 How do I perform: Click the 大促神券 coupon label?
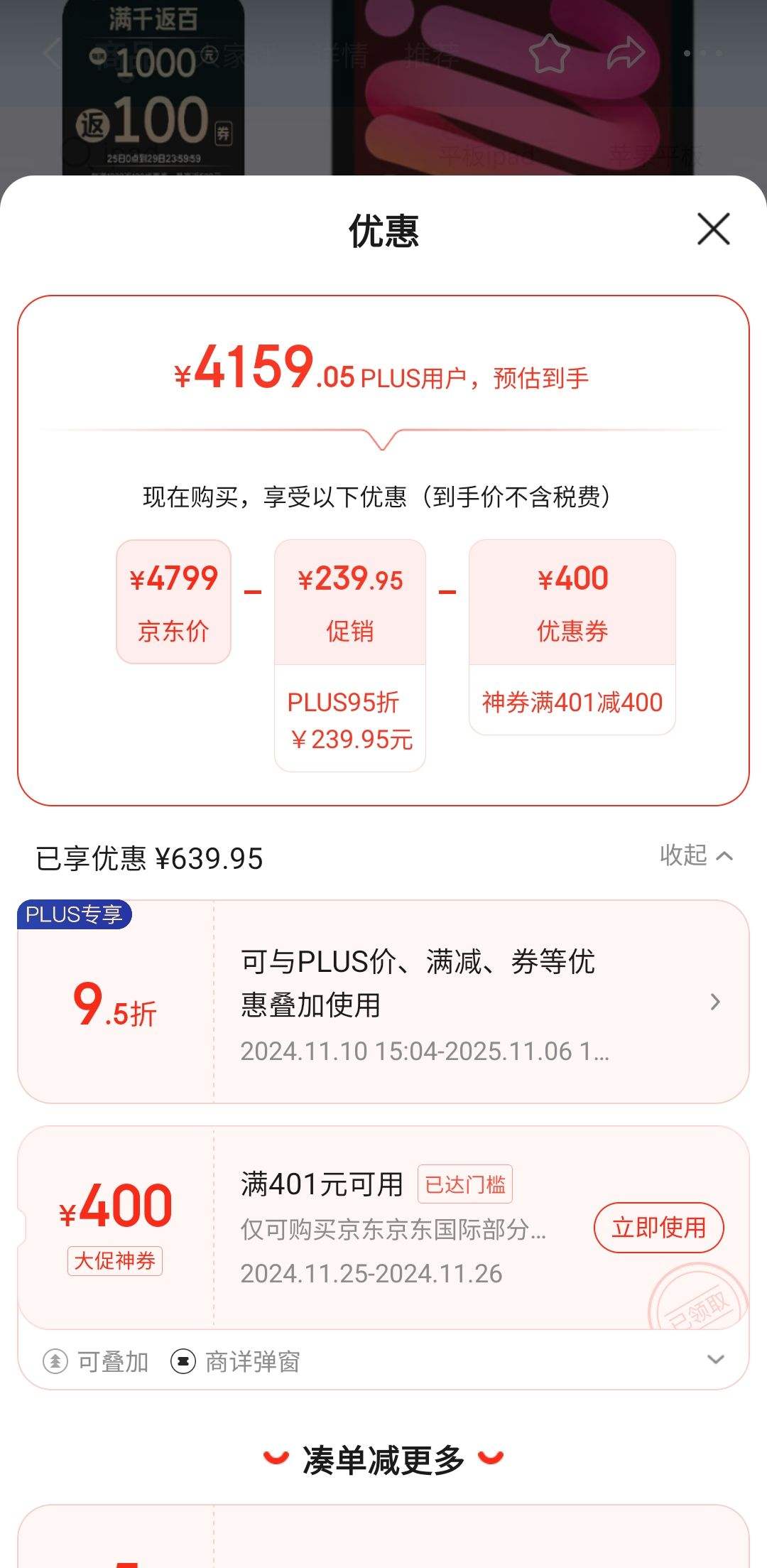tap(116, 1261)
